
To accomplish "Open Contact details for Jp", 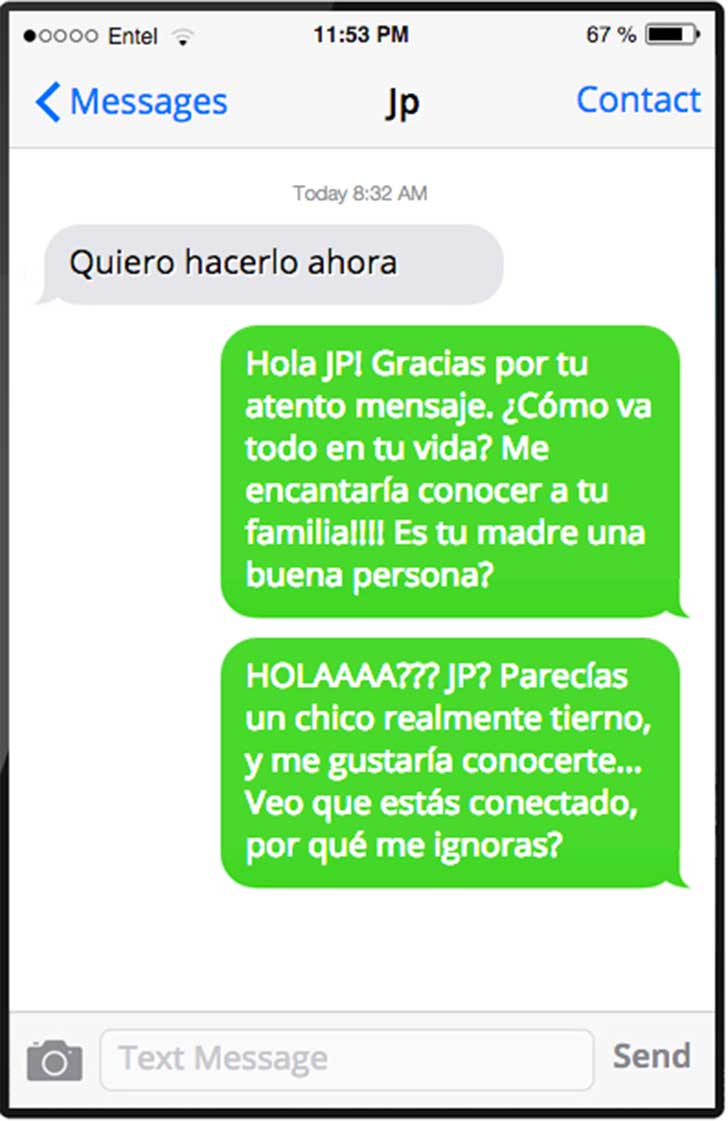I will [x=638, y=100].
